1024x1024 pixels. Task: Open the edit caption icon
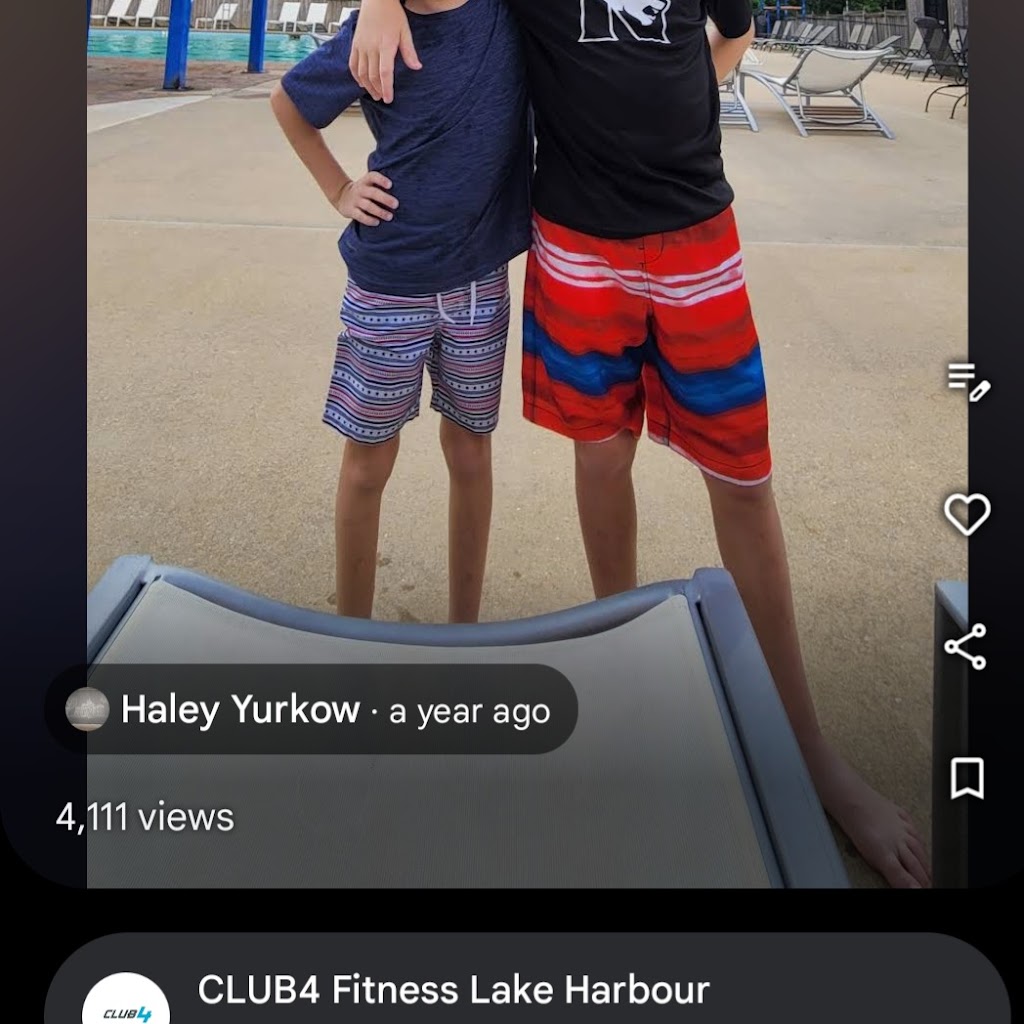[x=967, y=381]
